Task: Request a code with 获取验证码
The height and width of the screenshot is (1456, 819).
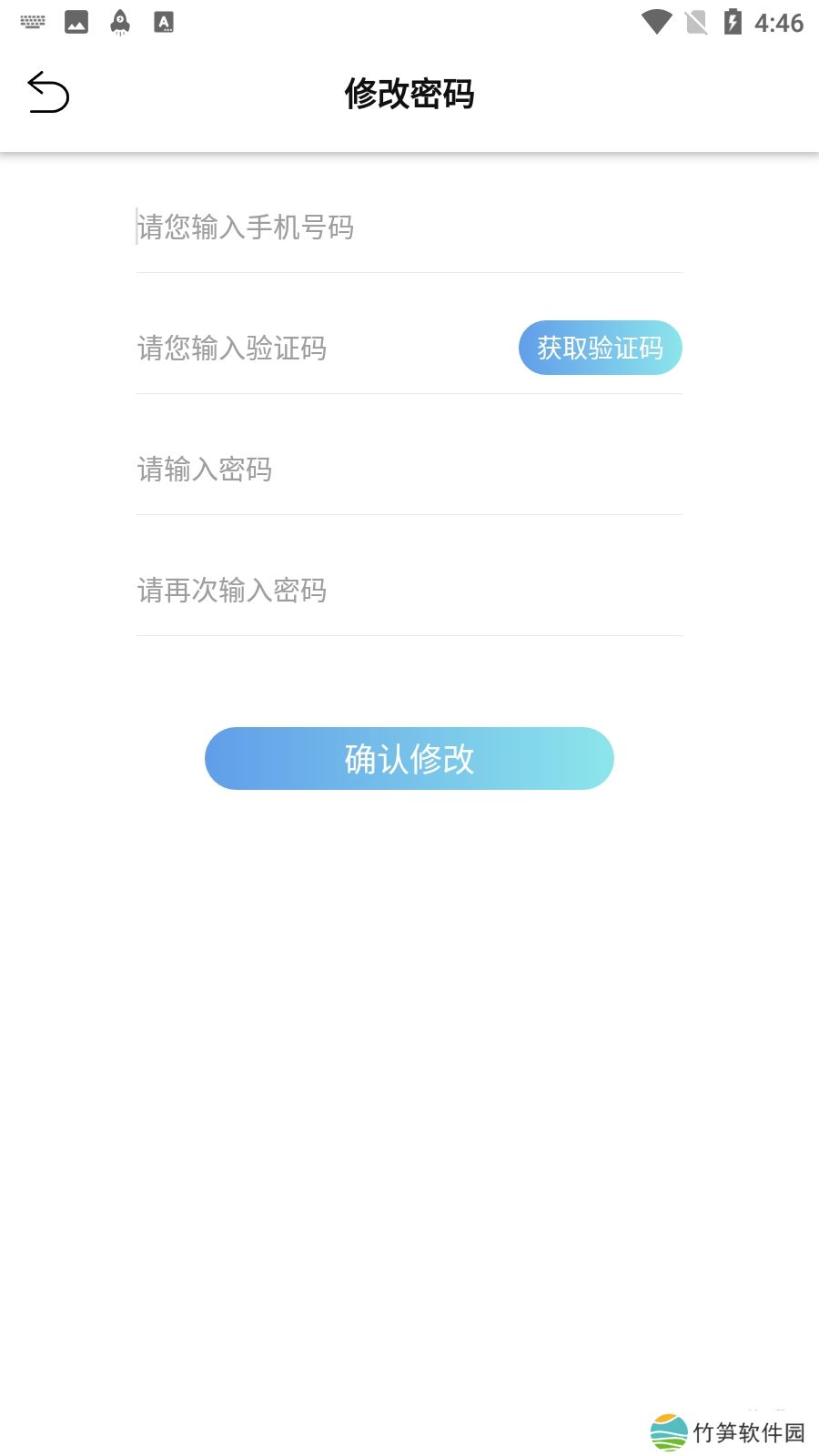Action: (x=600, y=348)
